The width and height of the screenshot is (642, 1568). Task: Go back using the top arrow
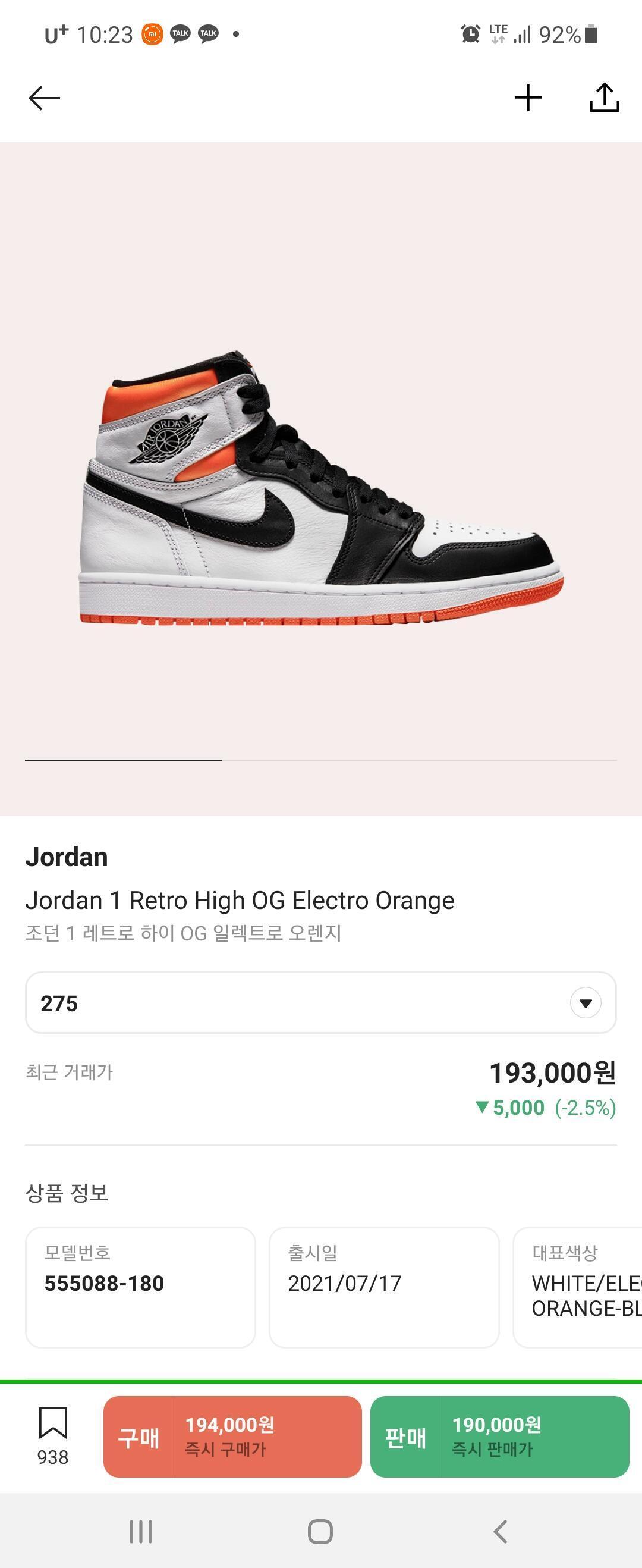point(45,98)
